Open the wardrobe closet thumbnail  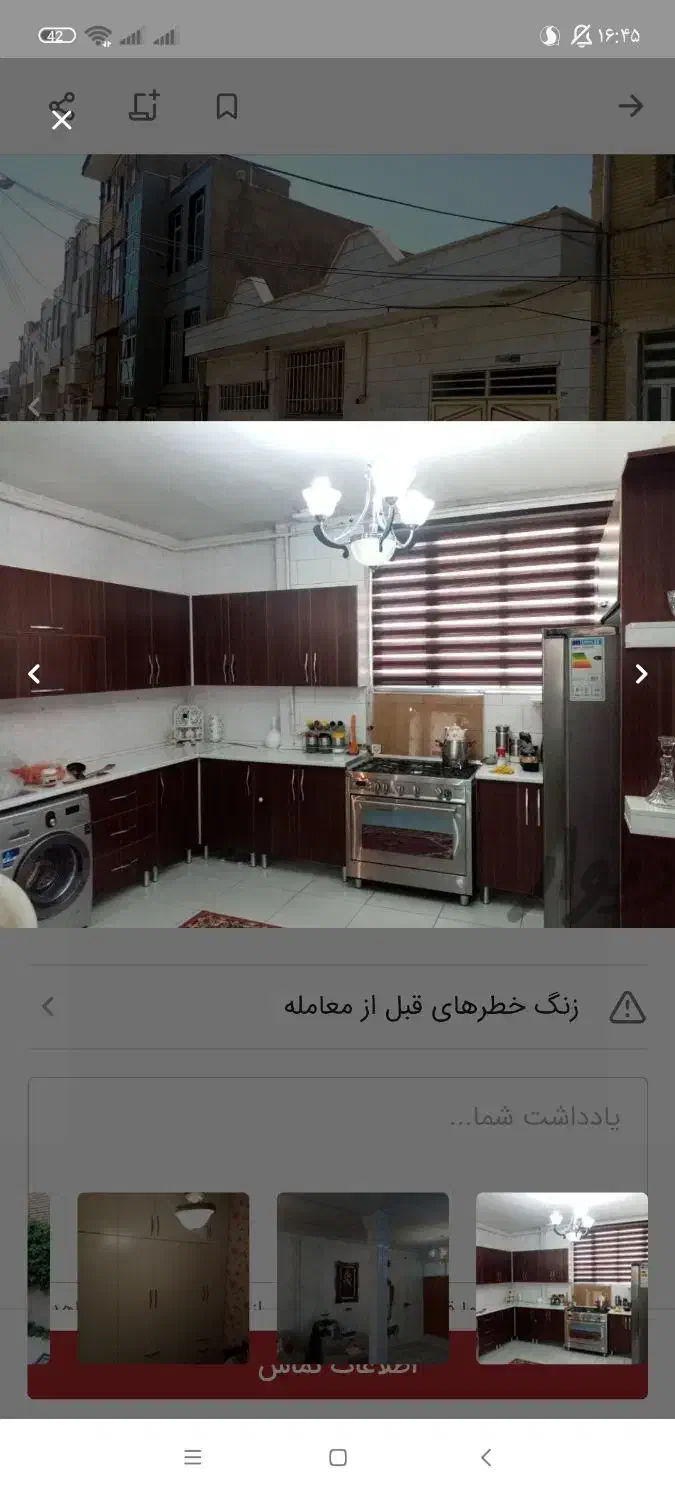(x=163, y=1277)
